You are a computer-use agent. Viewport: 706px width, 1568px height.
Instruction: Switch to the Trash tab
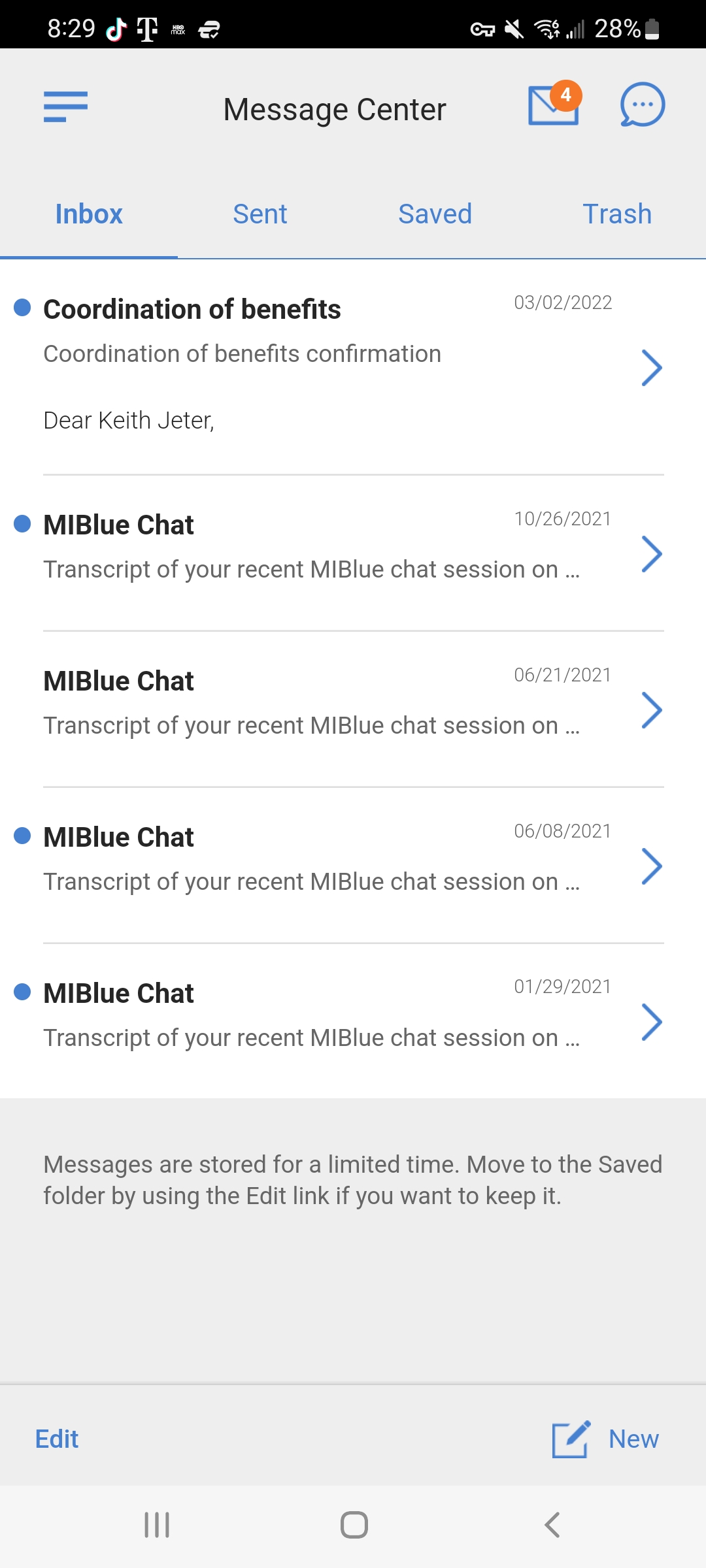[616, 213]
